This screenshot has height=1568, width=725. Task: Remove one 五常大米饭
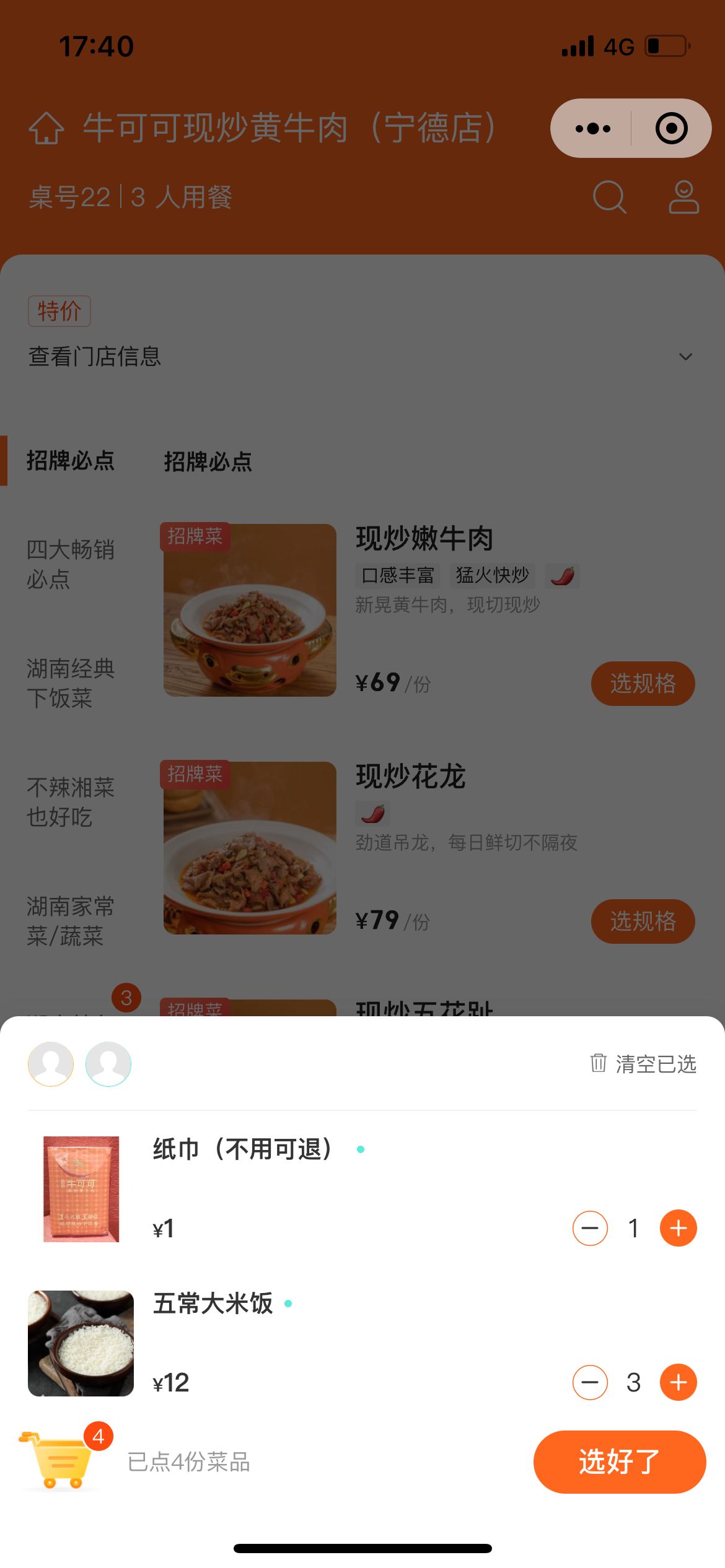[x=590, y=1382]
